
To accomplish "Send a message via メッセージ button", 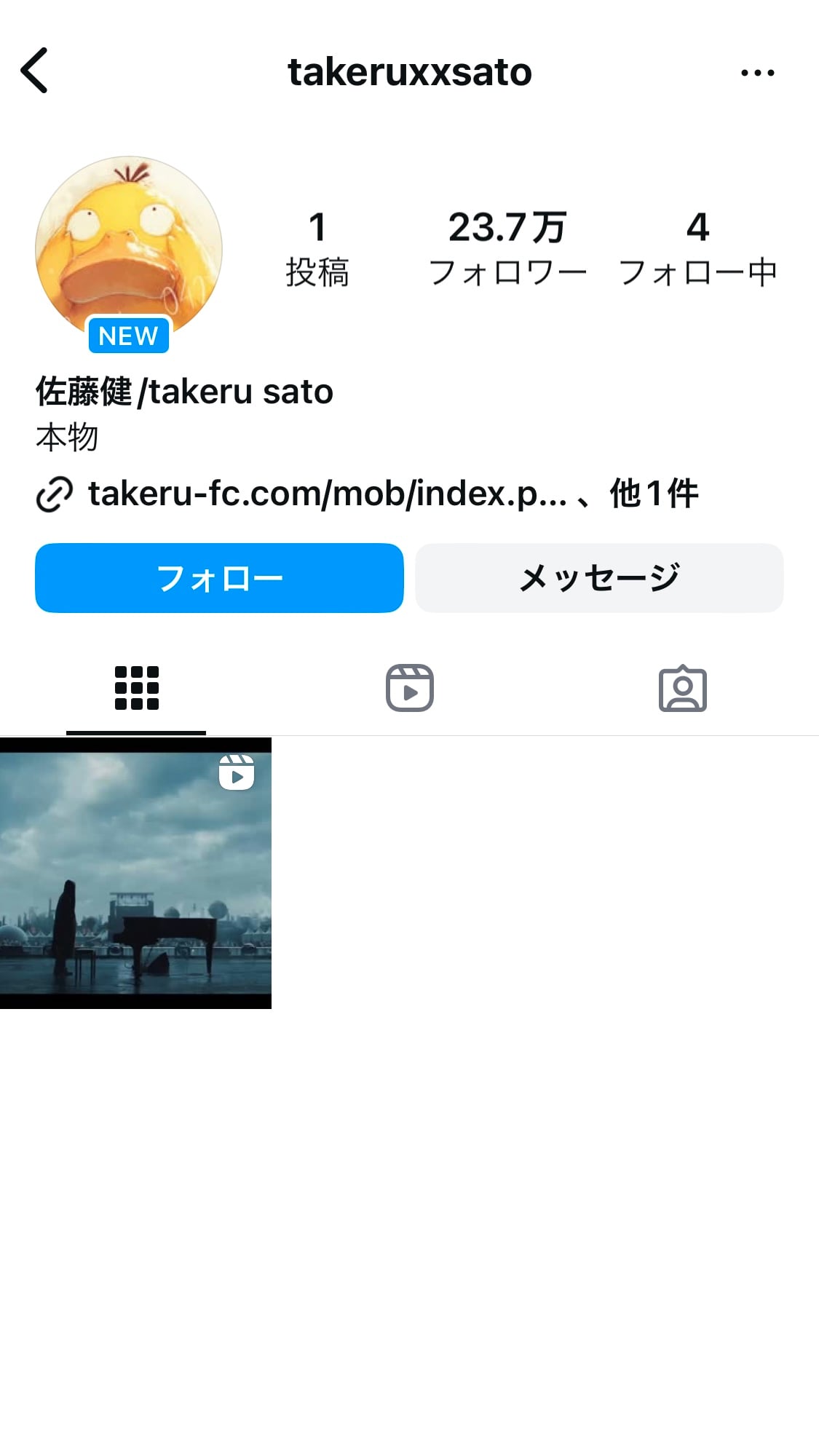I will (599, 578).
